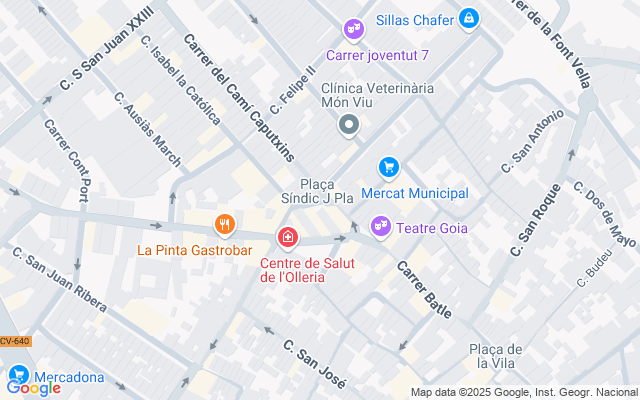Open the Mercat Municipal pin
The width and height of the screenshot is (640, 400).
389,168
